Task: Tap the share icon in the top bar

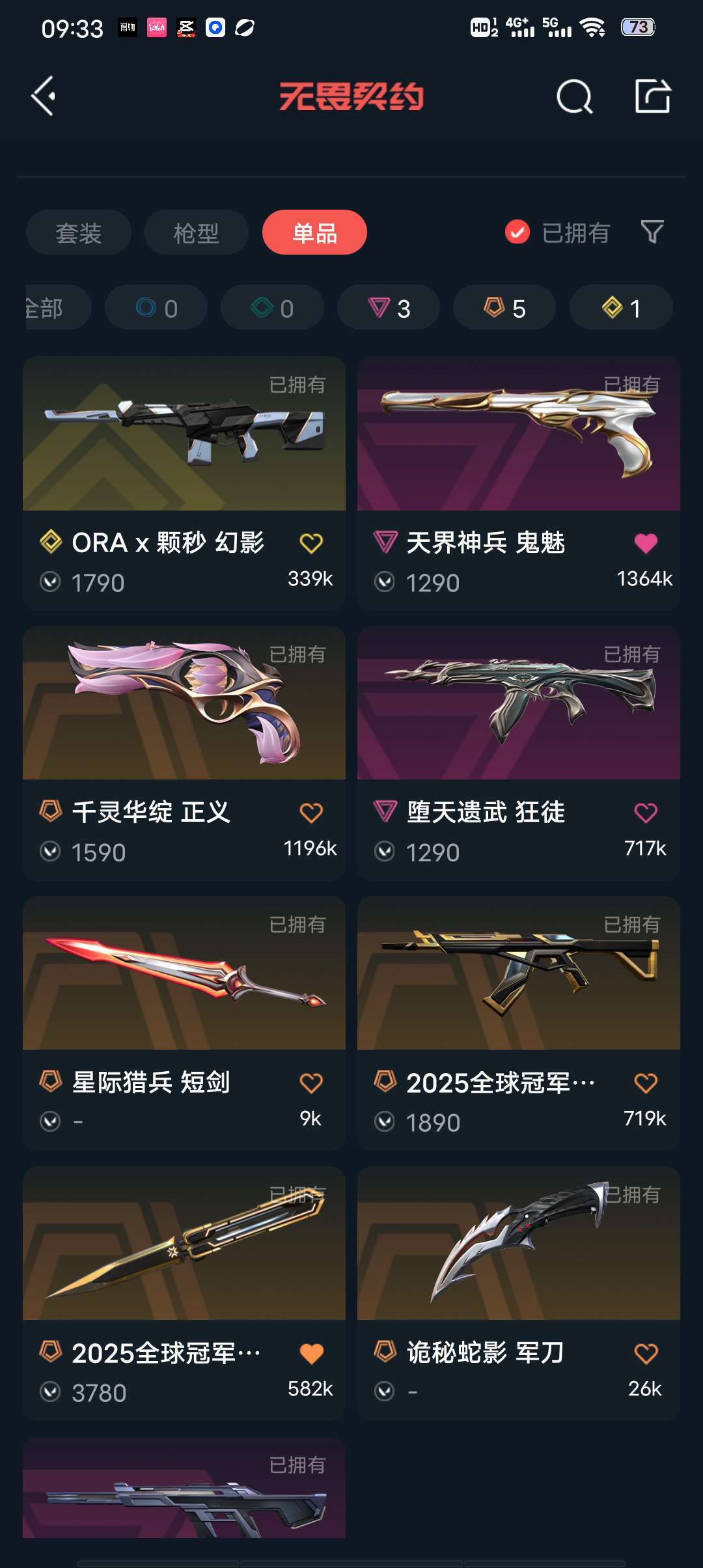Action: pyautogui.click(x=652, y=98)
